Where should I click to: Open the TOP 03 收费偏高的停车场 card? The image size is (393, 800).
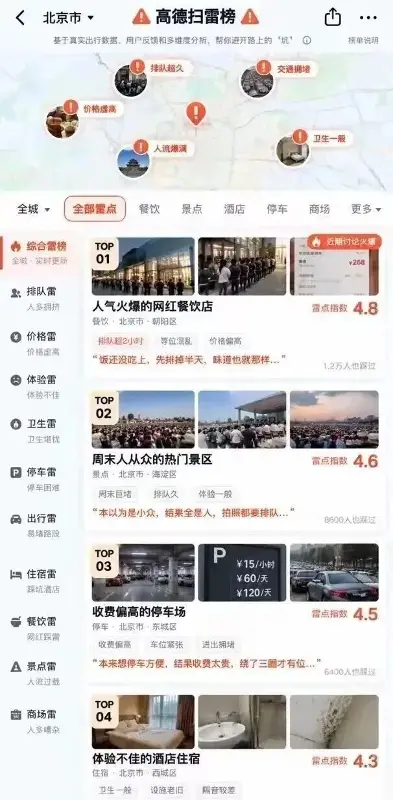point(235,611)
